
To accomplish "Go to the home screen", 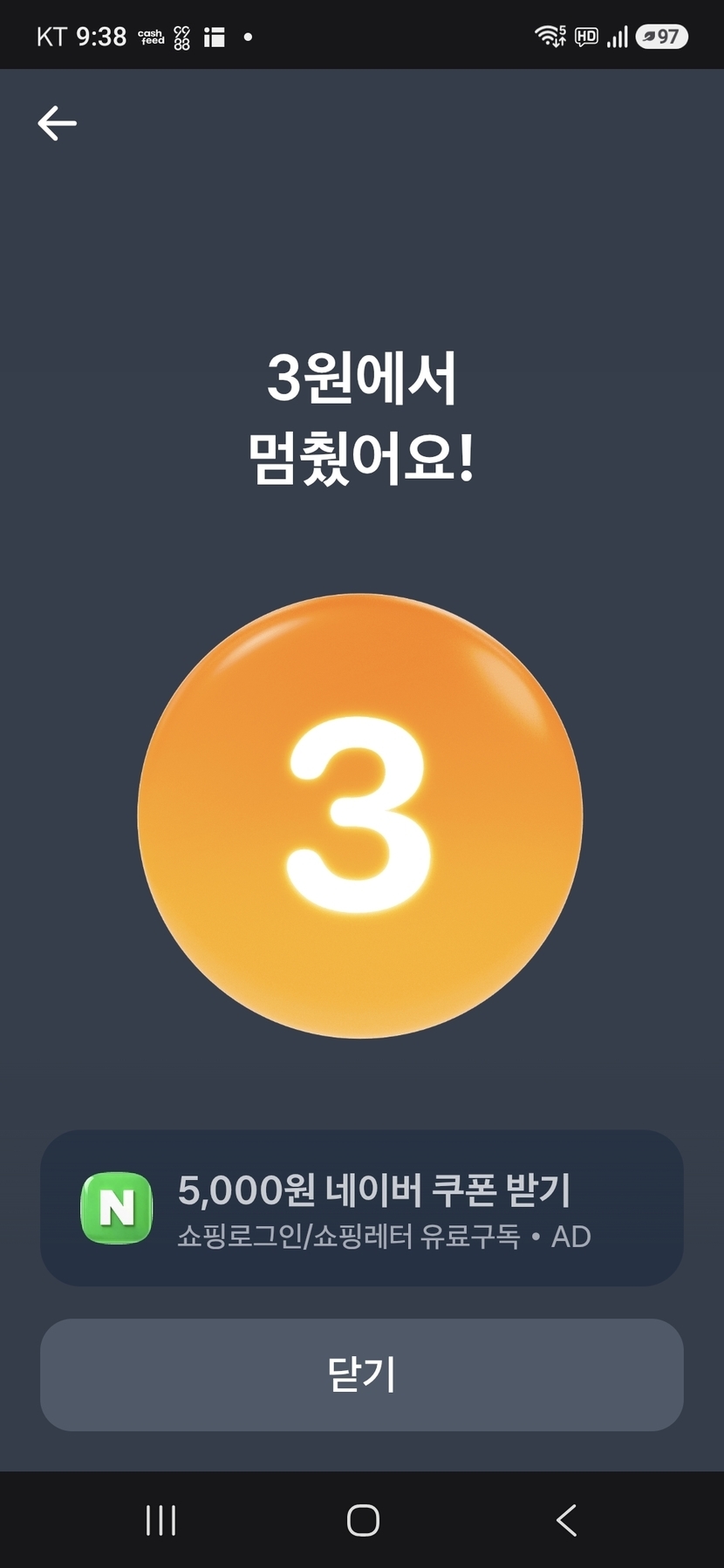I will click(363, 1520).
